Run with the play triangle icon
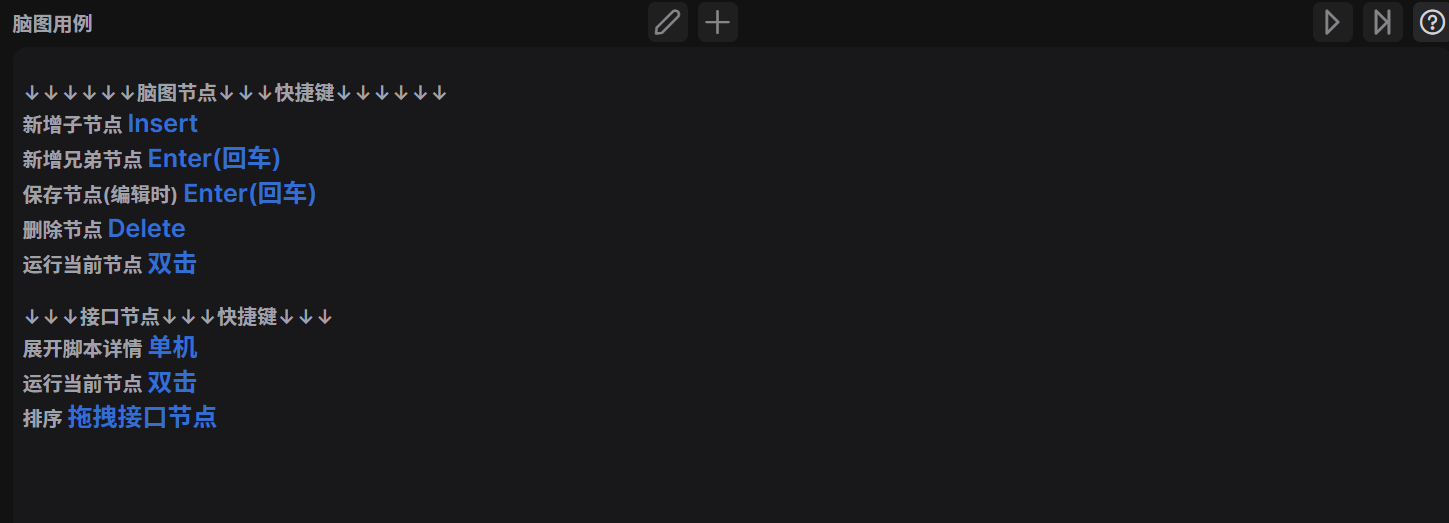This screenshot has width=1449, height=523. coord(1332,22)
